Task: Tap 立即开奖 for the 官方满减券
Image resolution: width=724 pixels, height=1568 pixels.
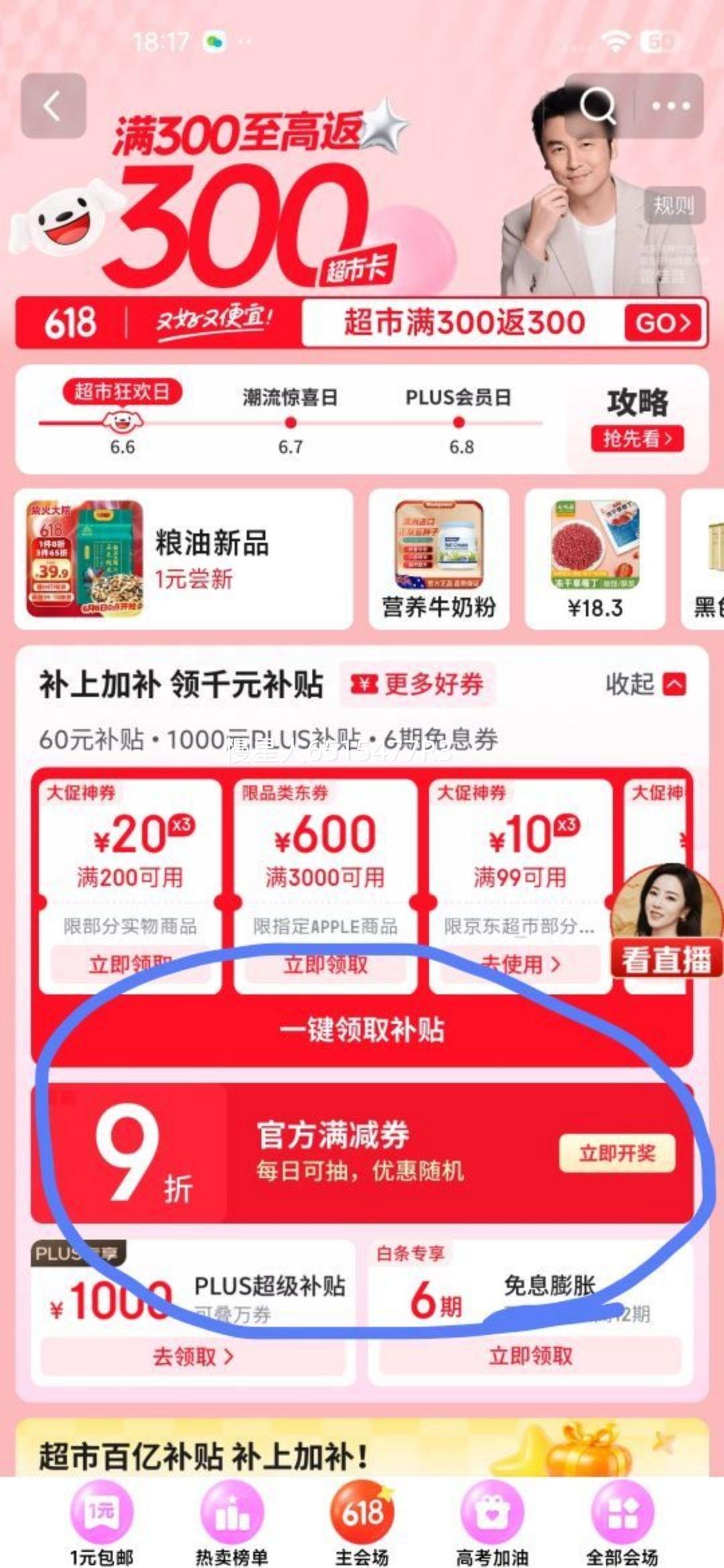Action: pyautogui.click(x=617, y=1153)
